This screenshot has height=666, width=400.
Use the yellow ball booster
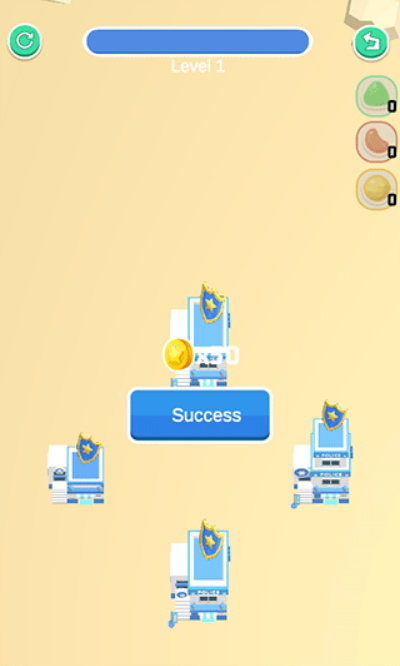tap(376, 189)
